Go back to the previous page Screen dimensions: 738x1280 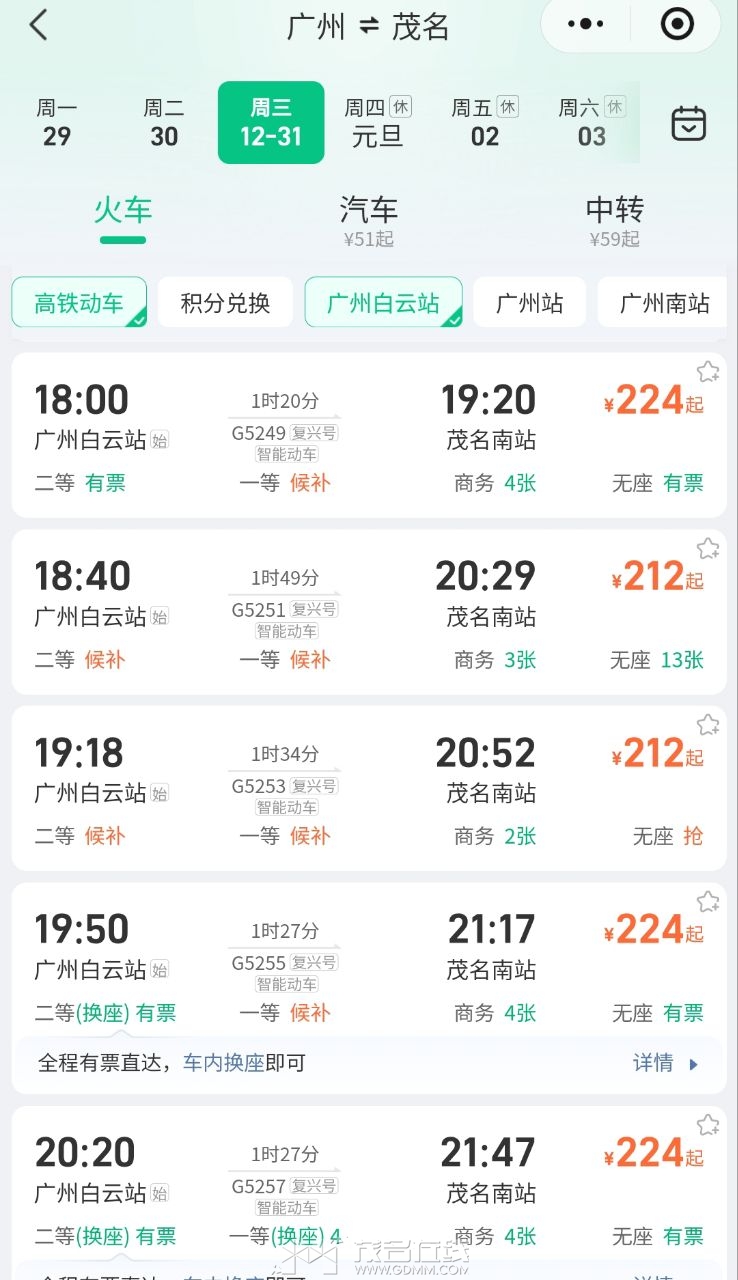(x=38, y=26)
